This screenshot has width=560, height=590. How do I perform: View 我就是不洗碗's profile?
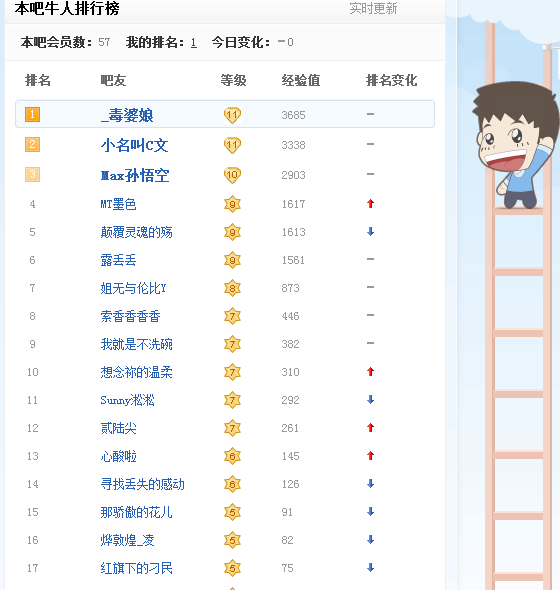(x=137, y=344)
